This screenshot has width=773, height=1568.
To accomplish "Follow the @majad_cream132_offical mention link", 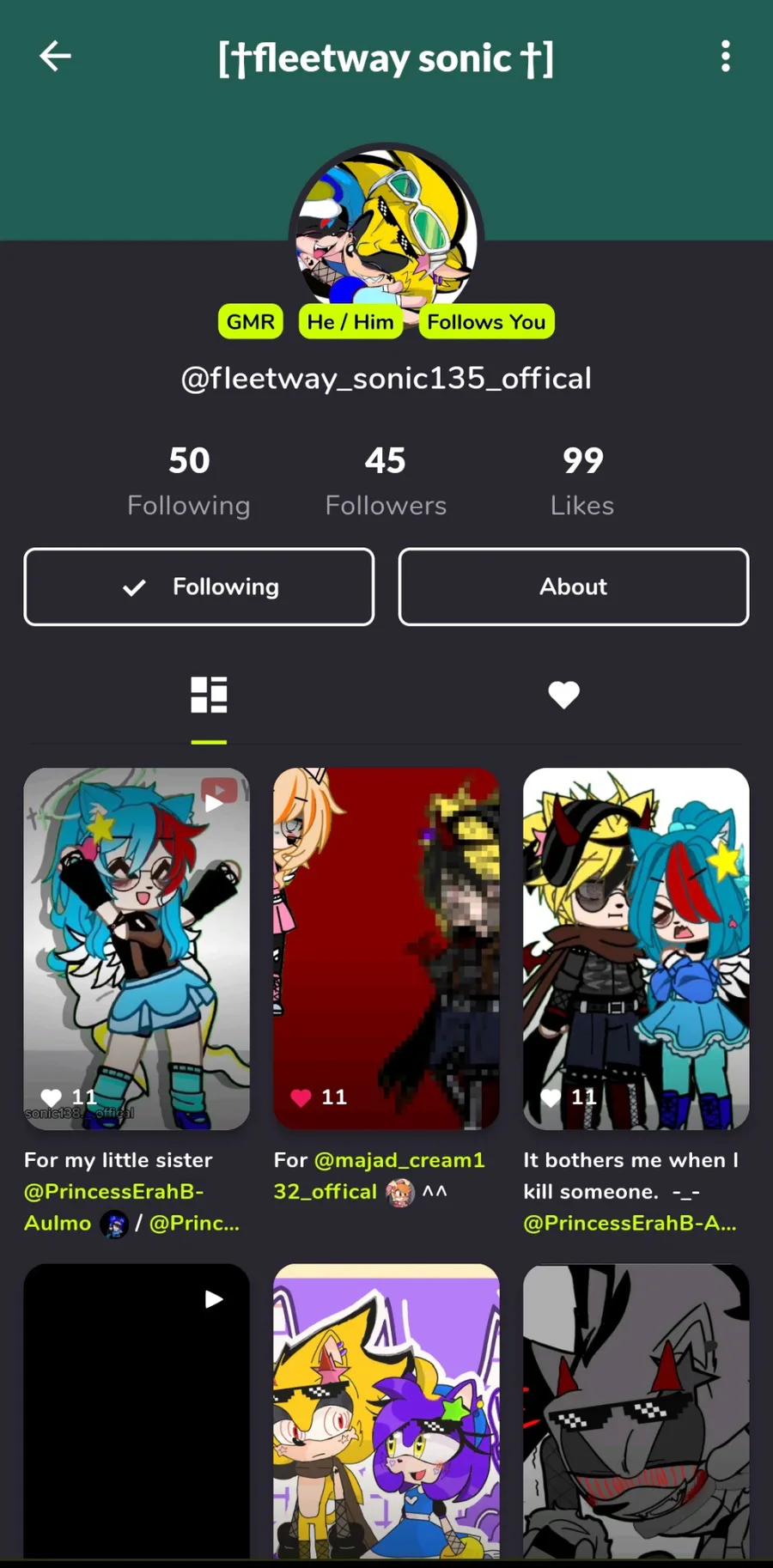I will [379, 1176].
